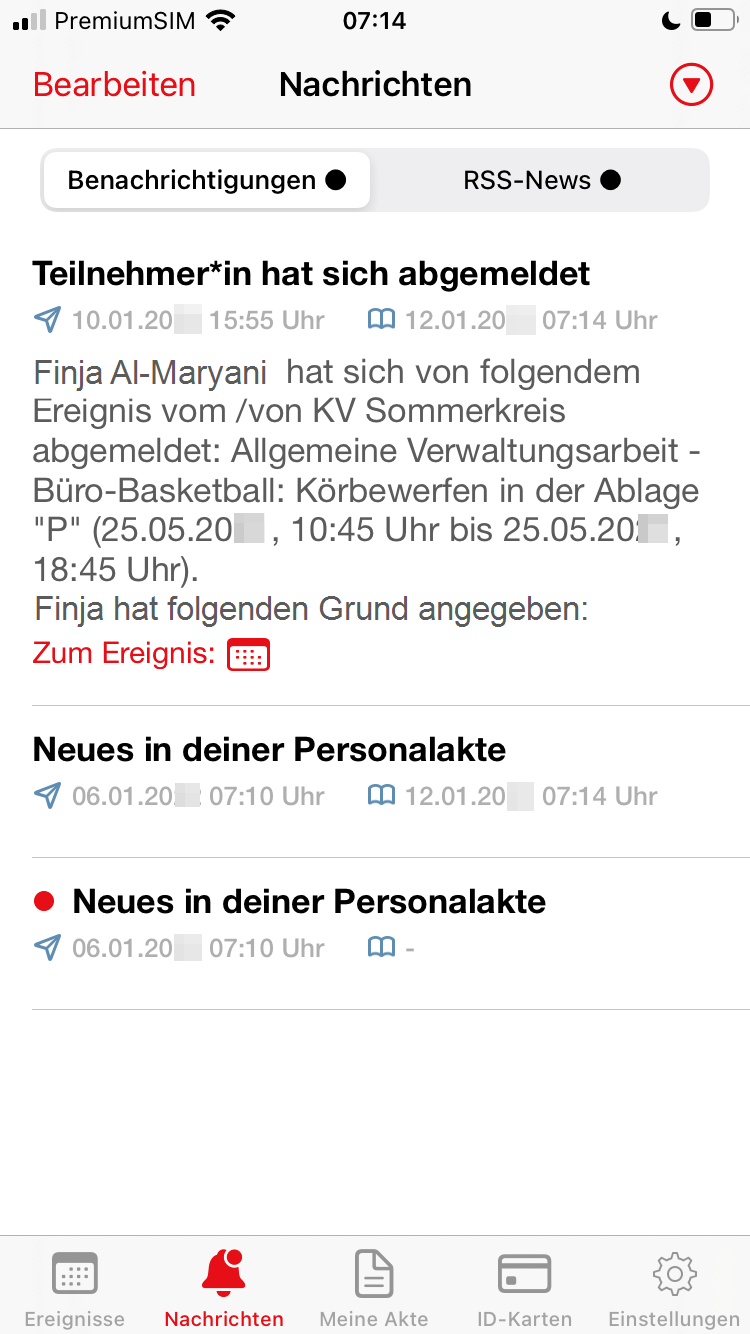Go to the Ereignisse tab
750x1334 pixels.
[x=75, y=1289]
